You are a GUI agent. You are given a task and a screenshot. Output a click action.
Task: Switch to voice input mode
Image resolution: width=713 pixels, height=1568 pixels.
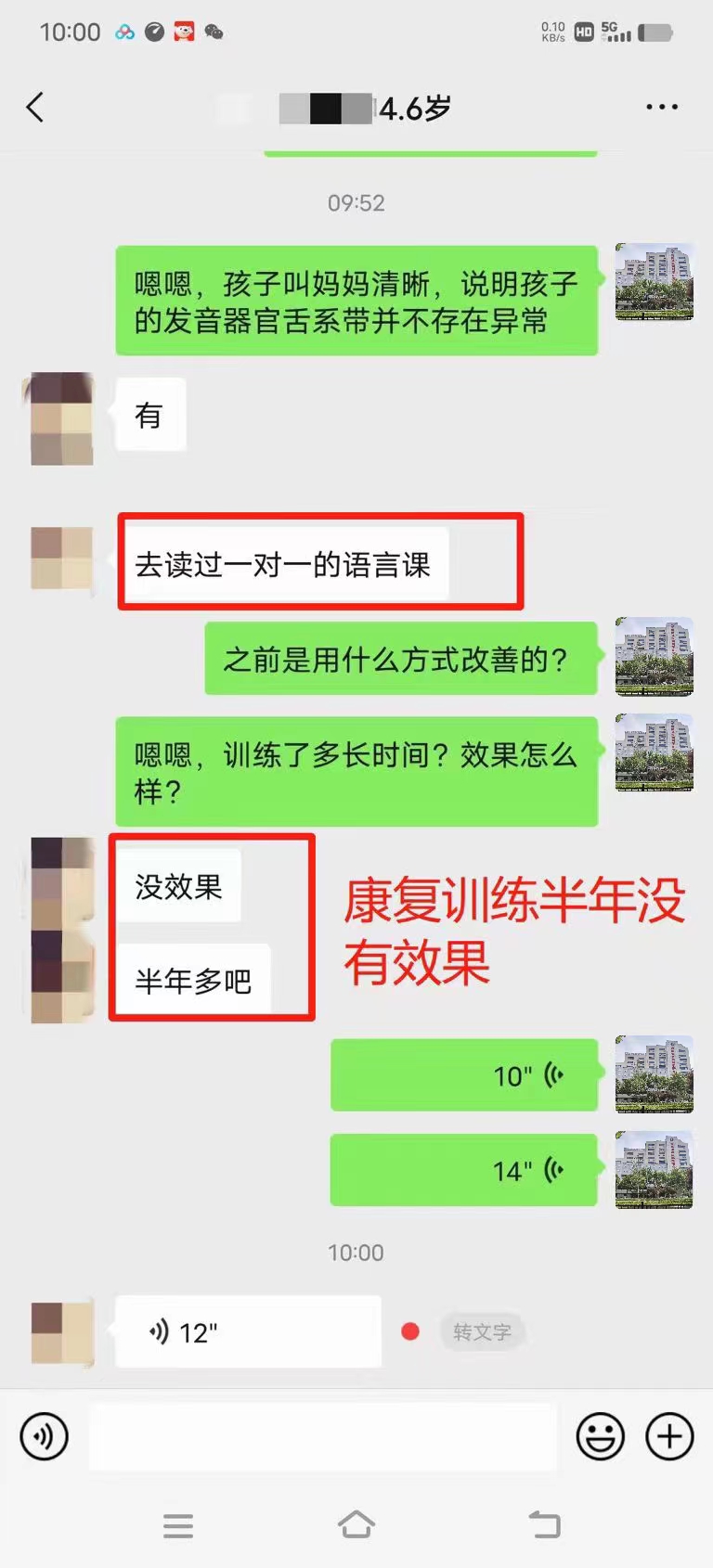(44, 1436)
